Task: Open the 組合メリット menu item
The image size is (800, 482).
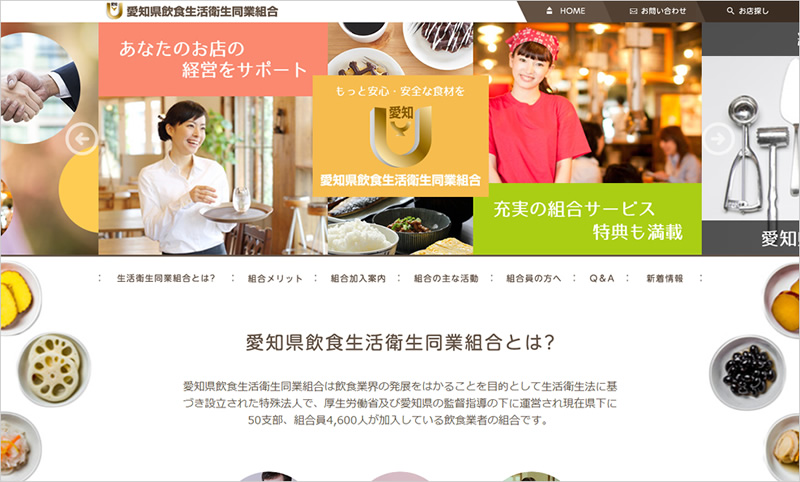Action: (x=275, y=278)
